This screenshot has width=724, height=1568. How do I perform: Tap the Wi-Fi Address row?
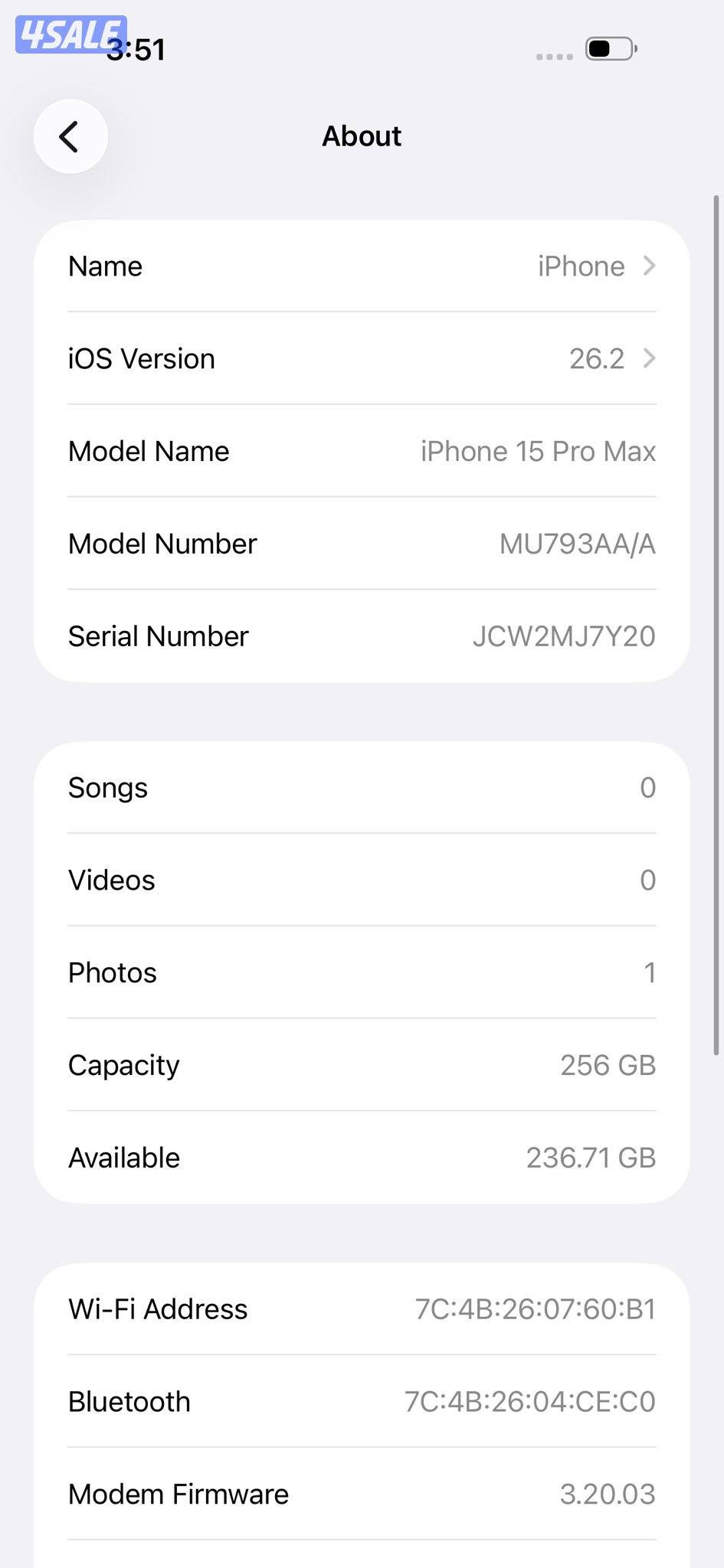(362, 1308)
